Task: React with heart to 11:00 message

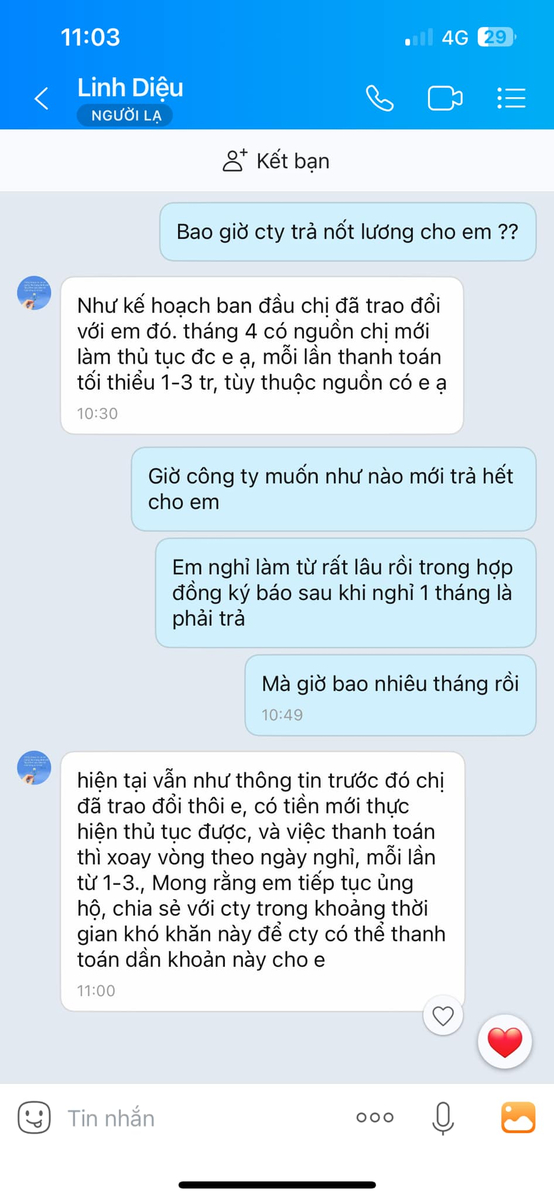Action: click(x=442, y=1016)
